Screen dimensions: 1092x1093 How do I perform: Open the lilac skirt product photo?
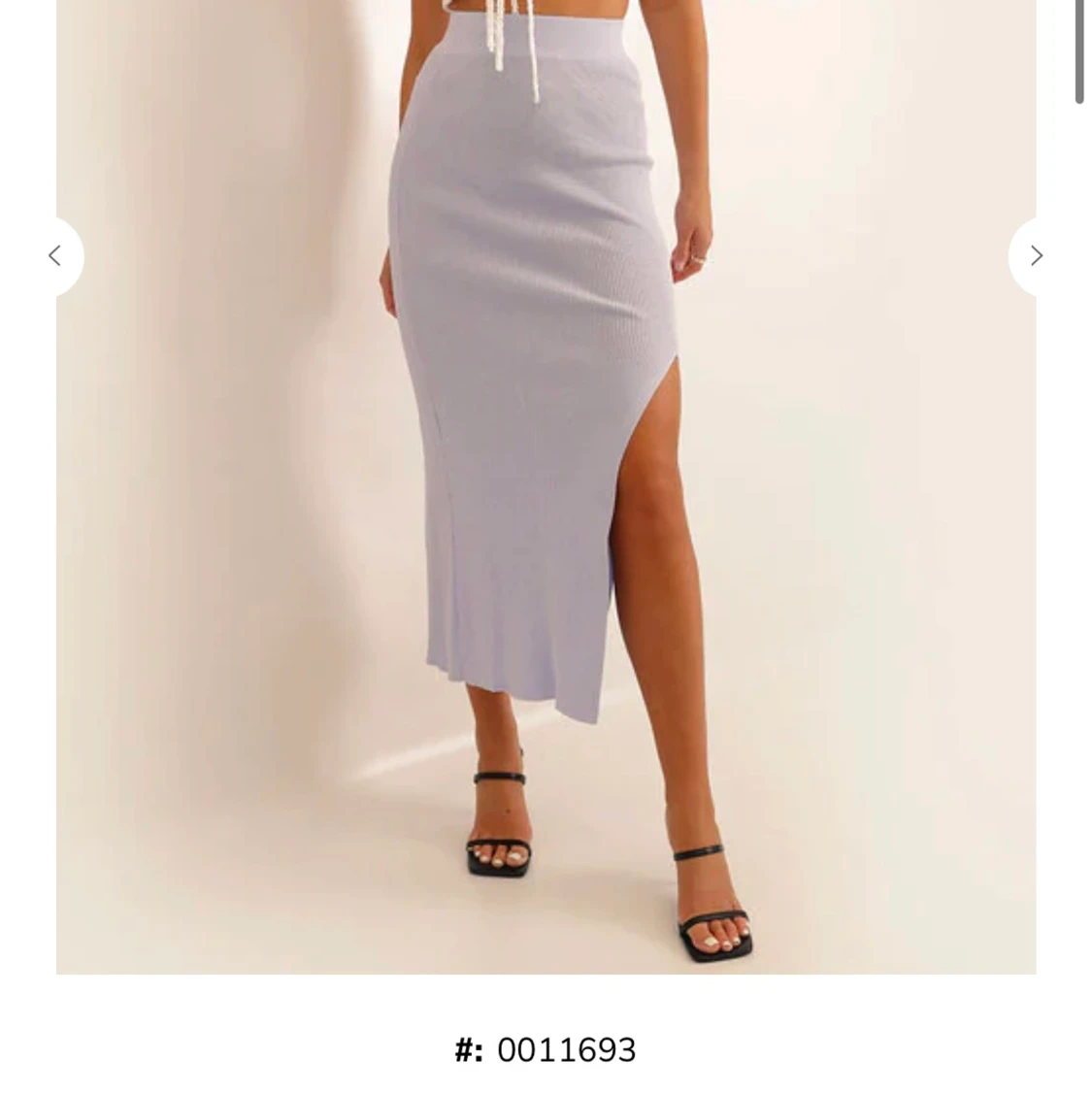546,485
